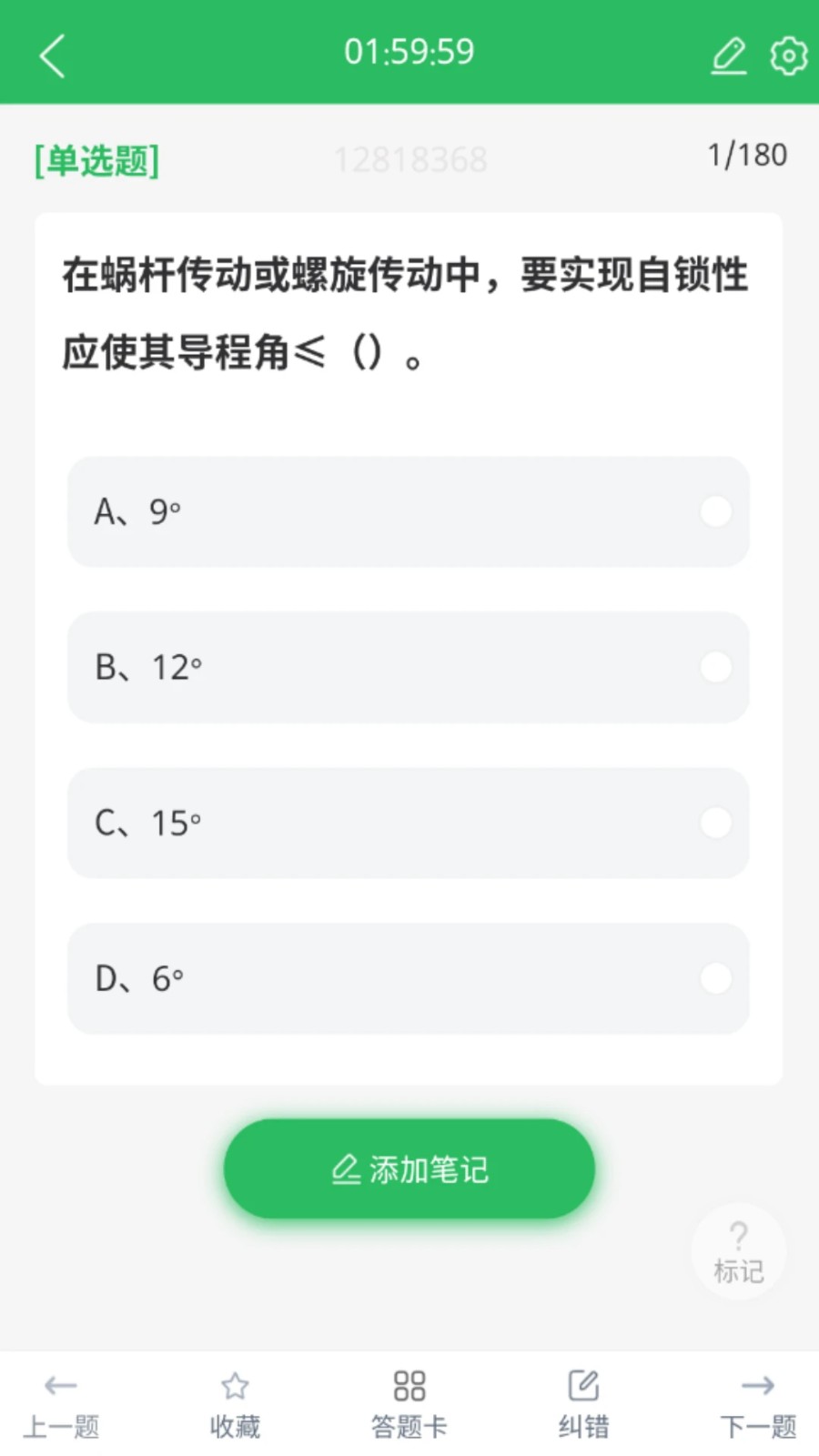Tap 下一题 to go to next question

coord(757,1401)
